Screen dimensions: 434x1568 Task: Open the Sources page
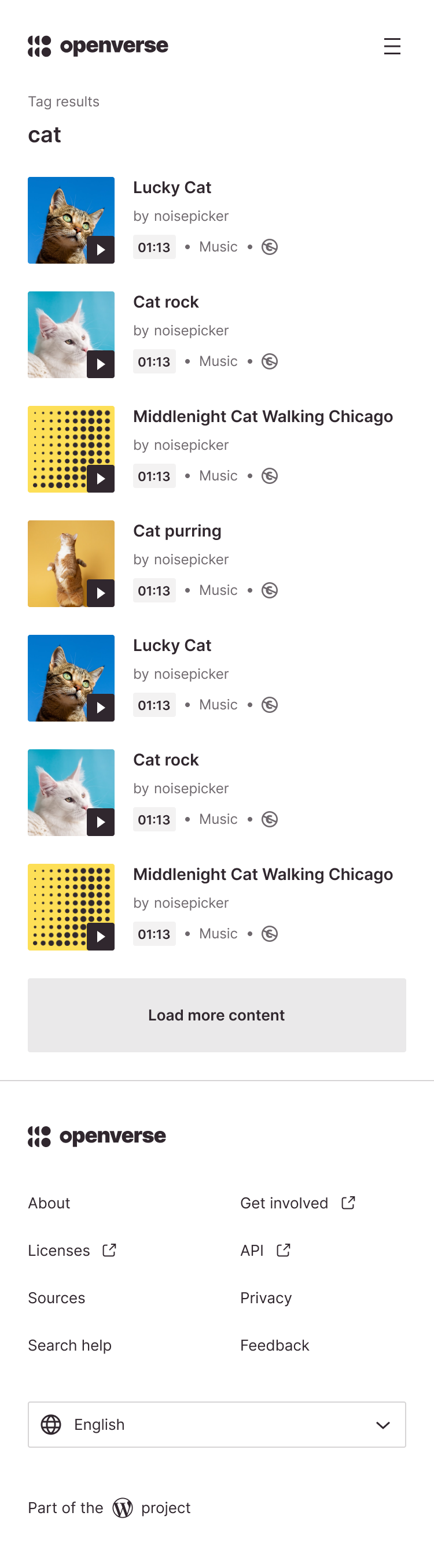tap(57, 1298)
